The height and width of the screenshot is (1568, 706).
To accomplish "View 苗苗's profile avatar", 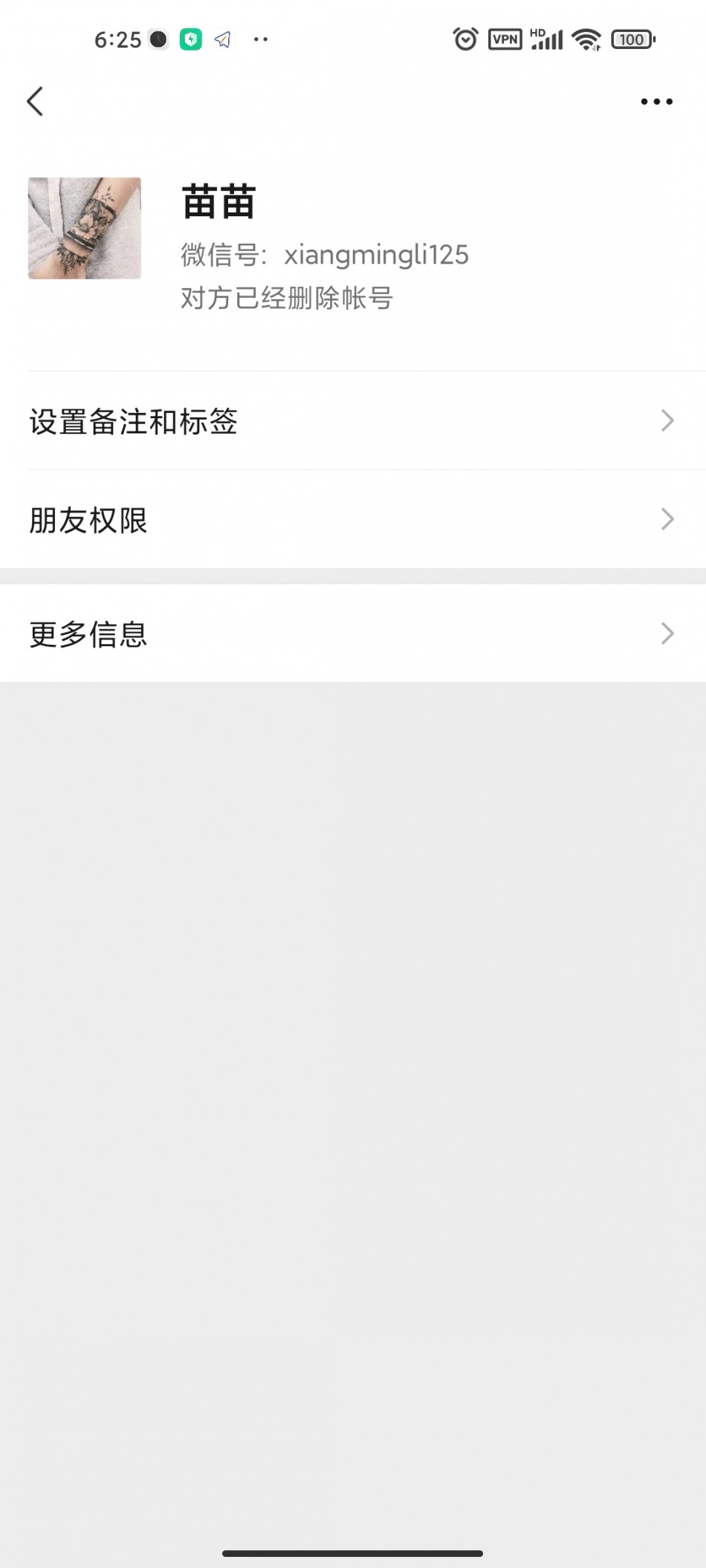I will [85, 228].
